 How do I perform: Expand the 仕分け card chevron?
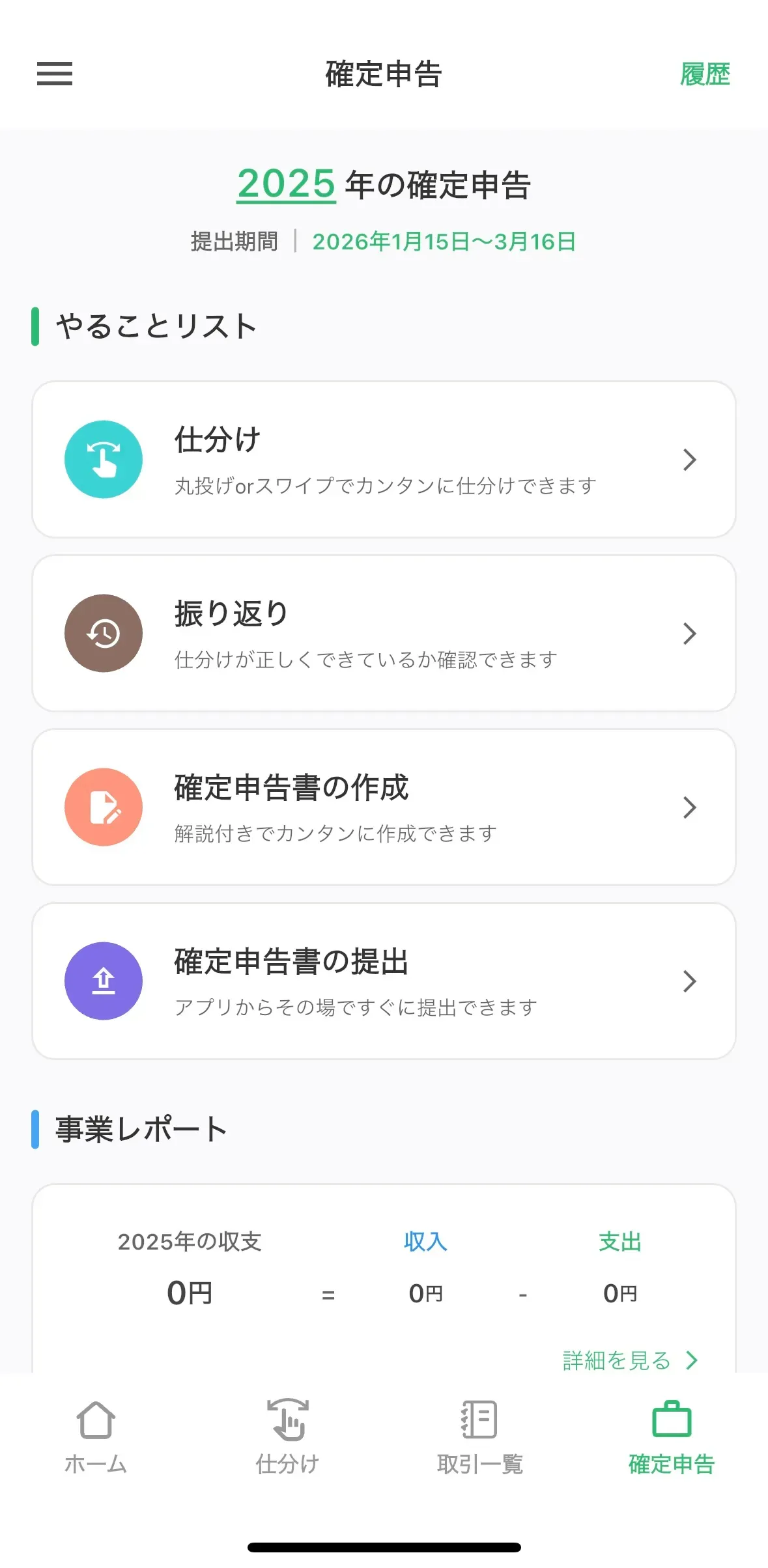[690, 459]
